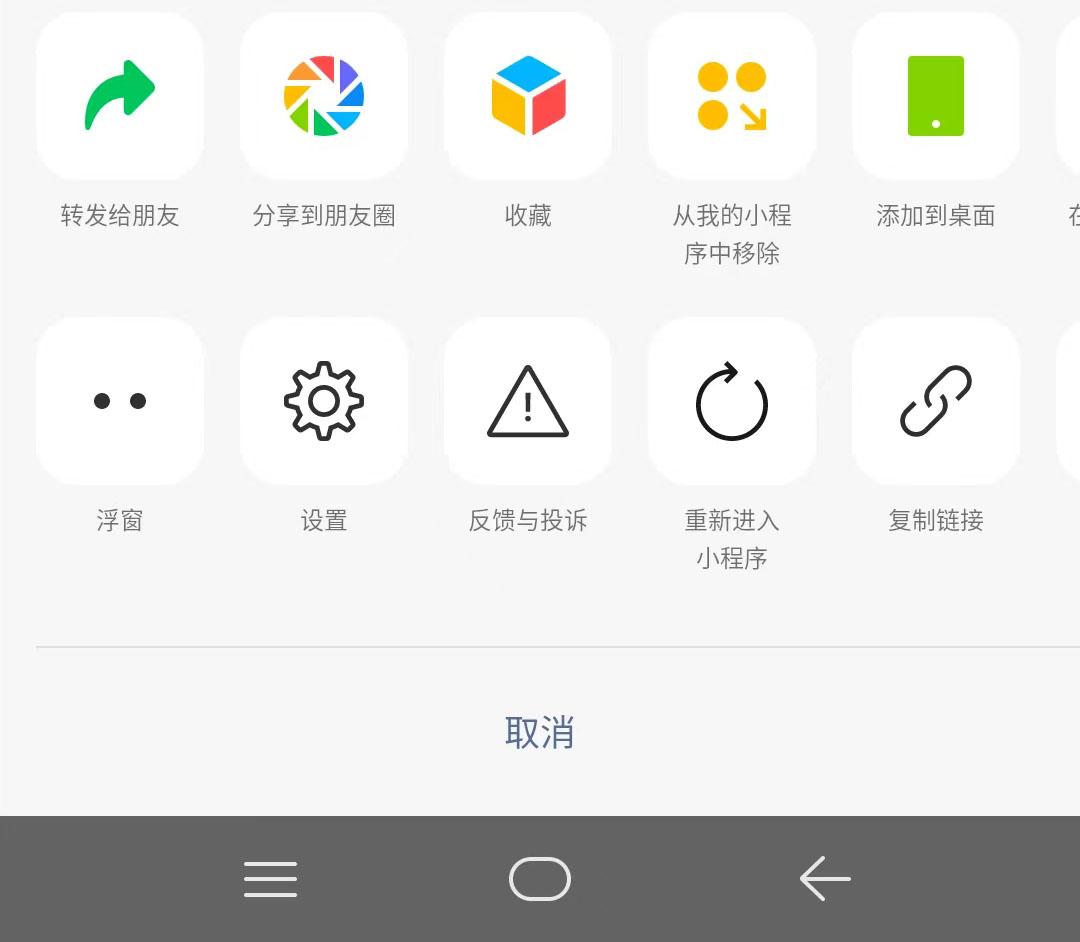Copy the link with 复制链接
The width and height of the screenshot is (1080, 942).
point(936,401)
